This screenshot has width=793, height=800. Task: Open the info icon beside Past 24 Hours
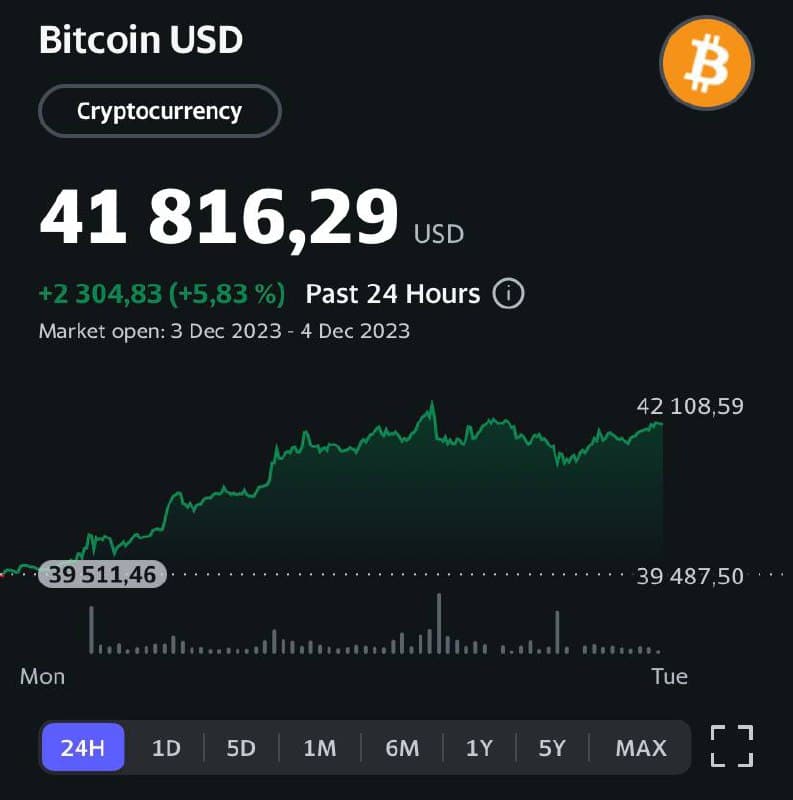509,294
